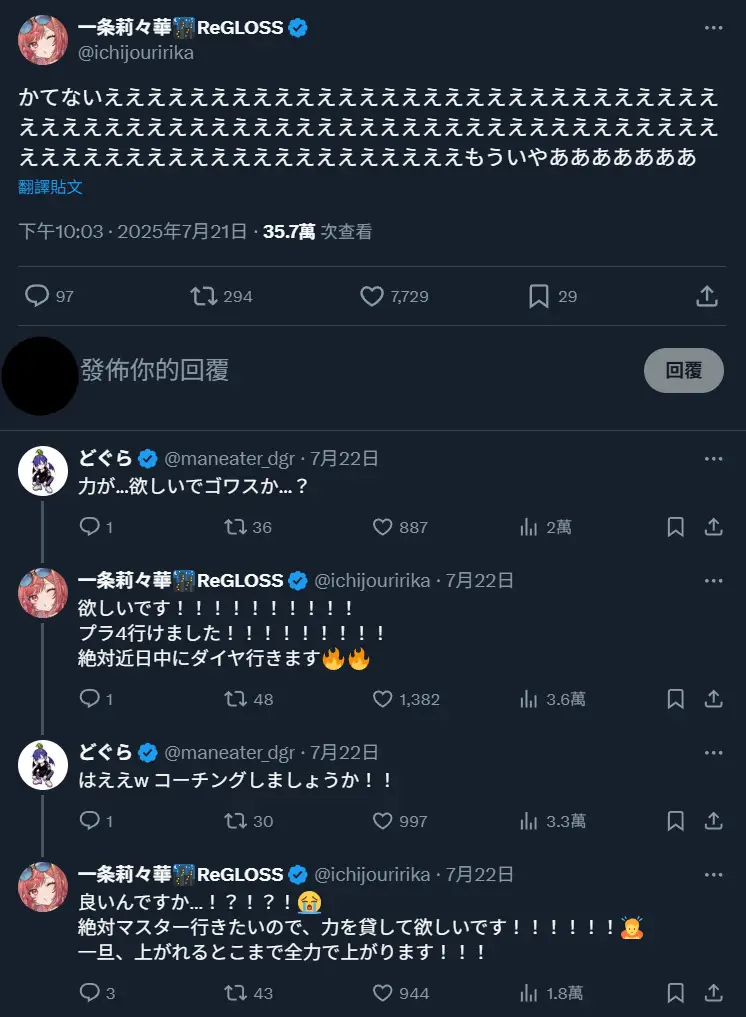
Task: Repost どぐら's reply showing 36 reposts
Action: [236, 527]
